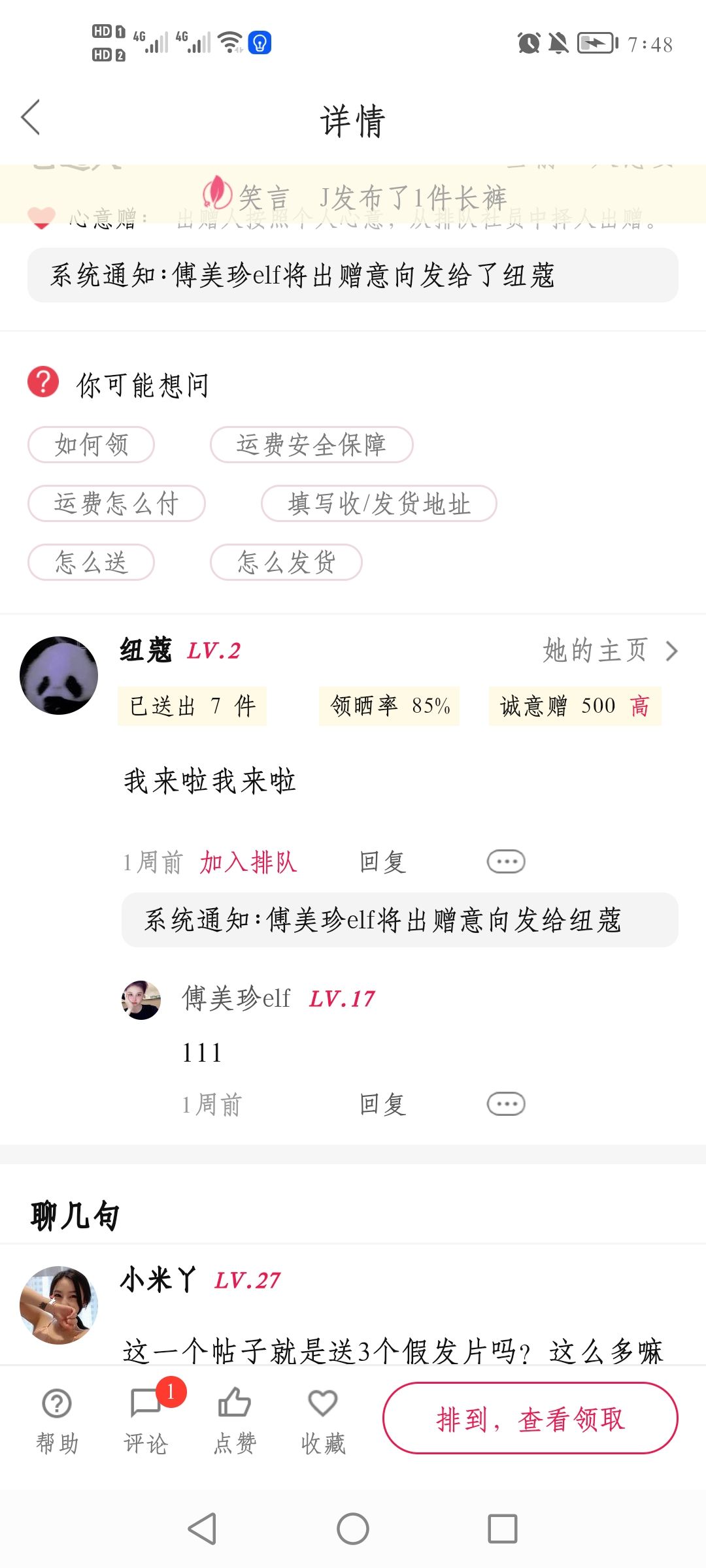This screenshot has width=706, height=1568.
Task: Tap 排到，查看领取 button
Action: pos(530,1418)
